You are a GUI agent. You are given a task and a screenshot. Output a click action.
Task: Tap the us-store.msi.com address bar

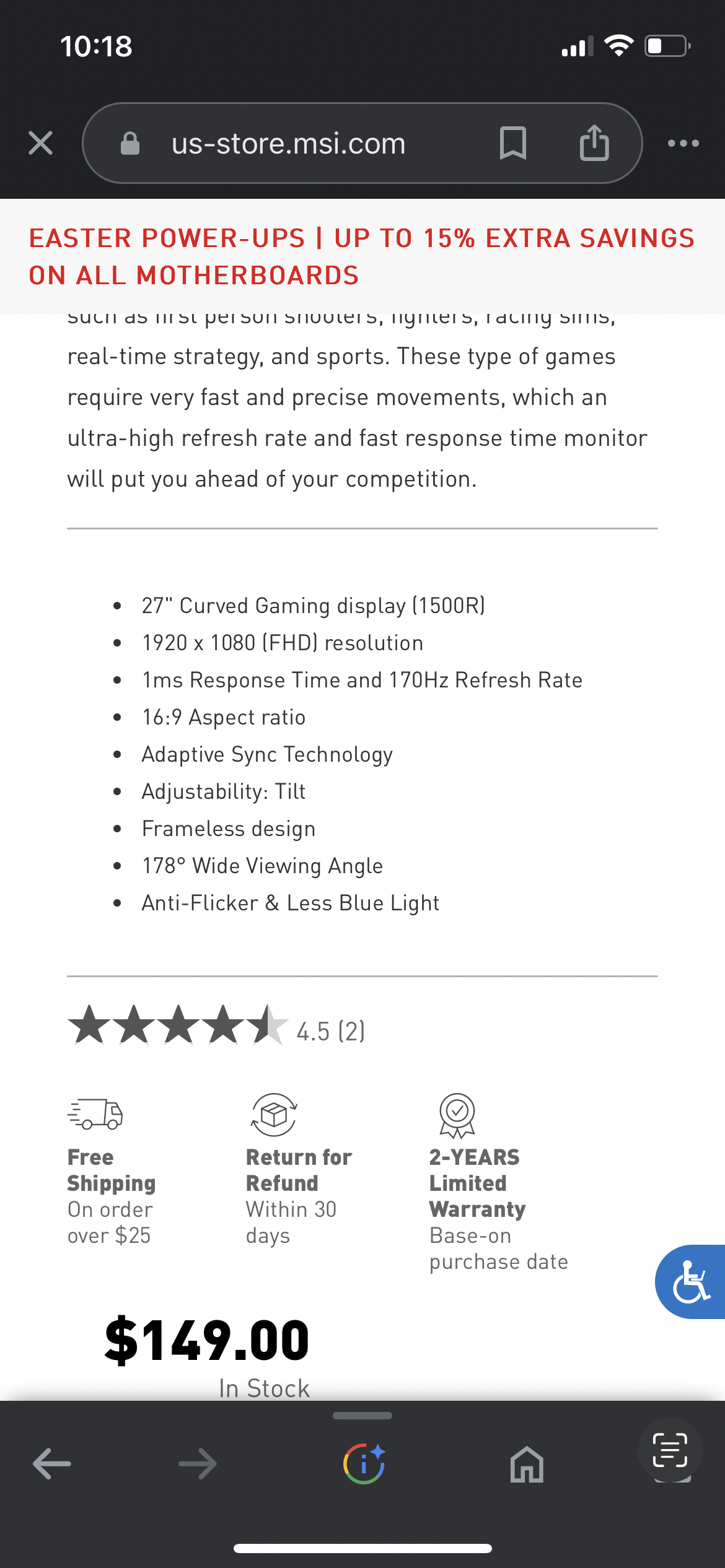288,143
